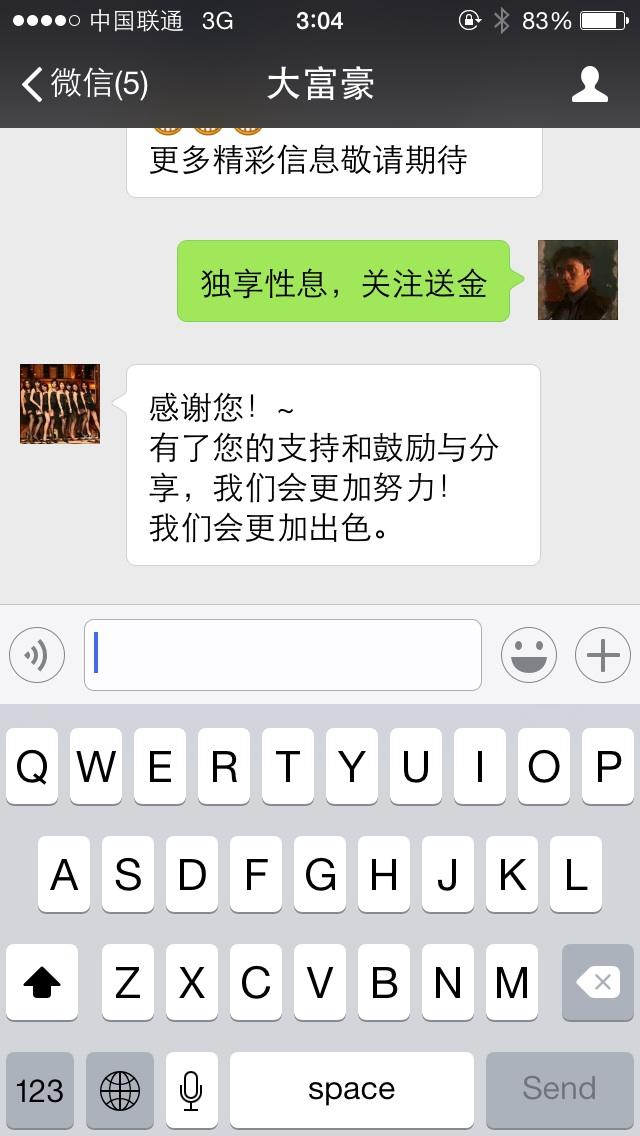Start dictation with the microphone key
640x1136 pixels.
[192, 1088]
